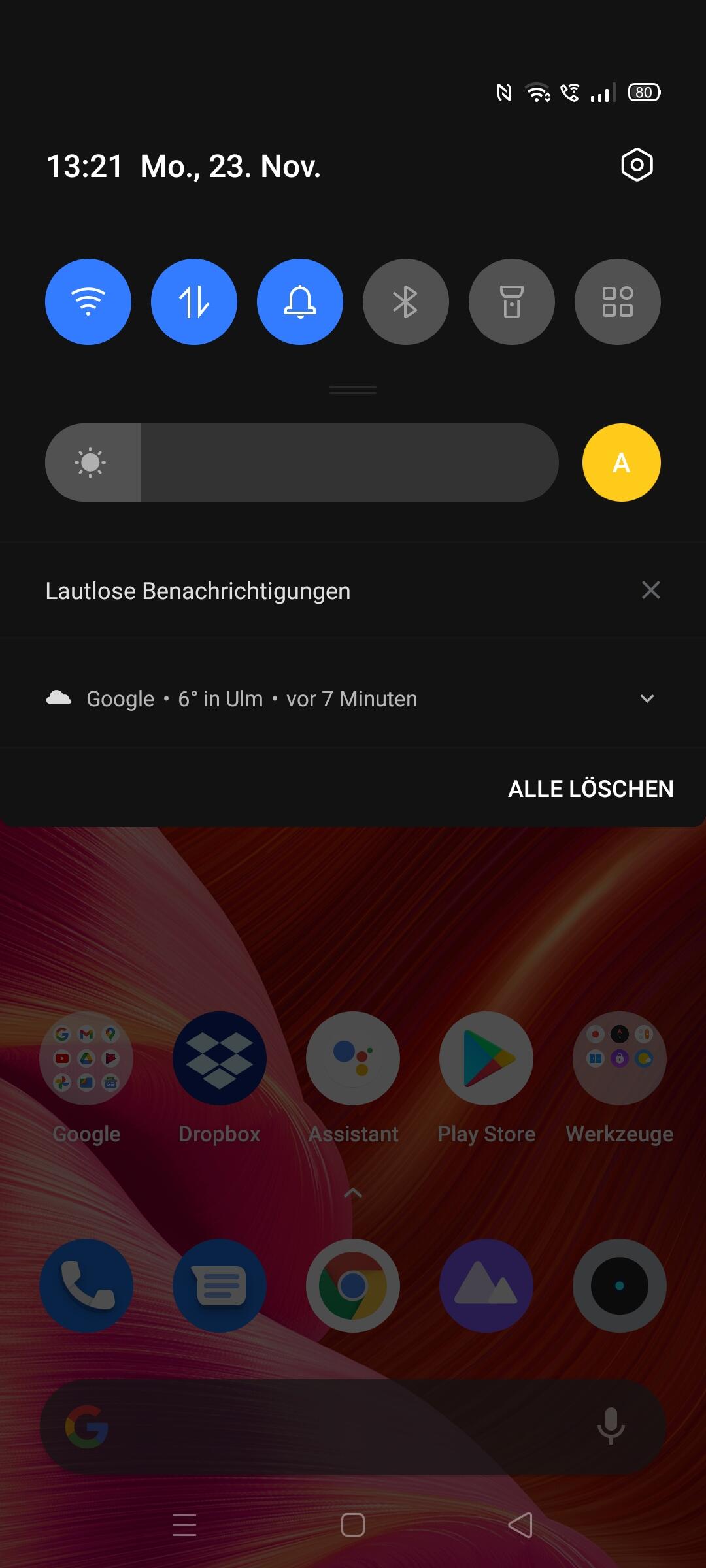Open settings via the gear icon

pyautogui.click(x=637, y=165)
